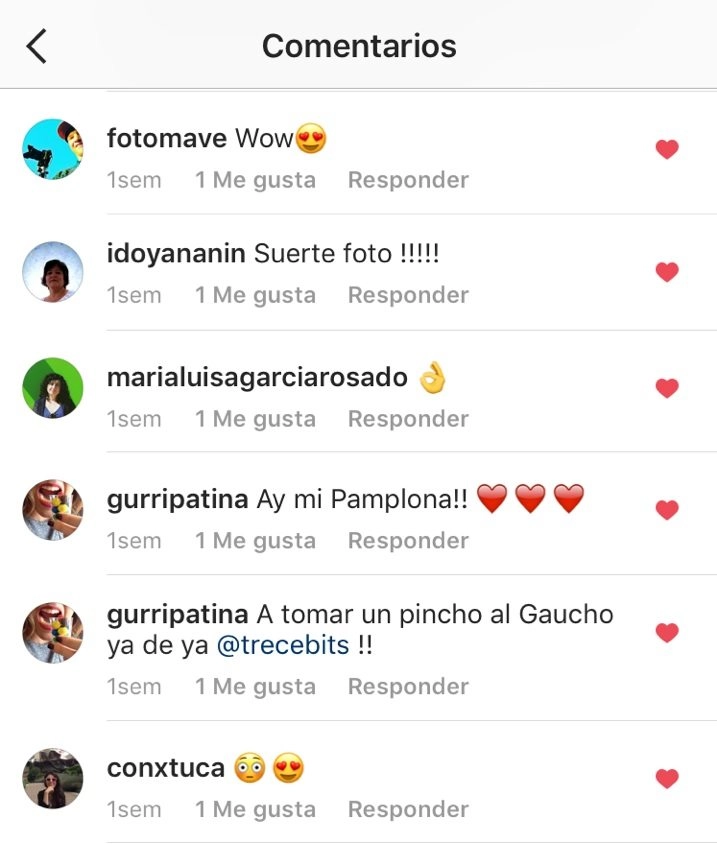Screen dimensions: 717x844
Task: Toggle like on marialuisagarciarosado's comment
Action: pos(667,388)
